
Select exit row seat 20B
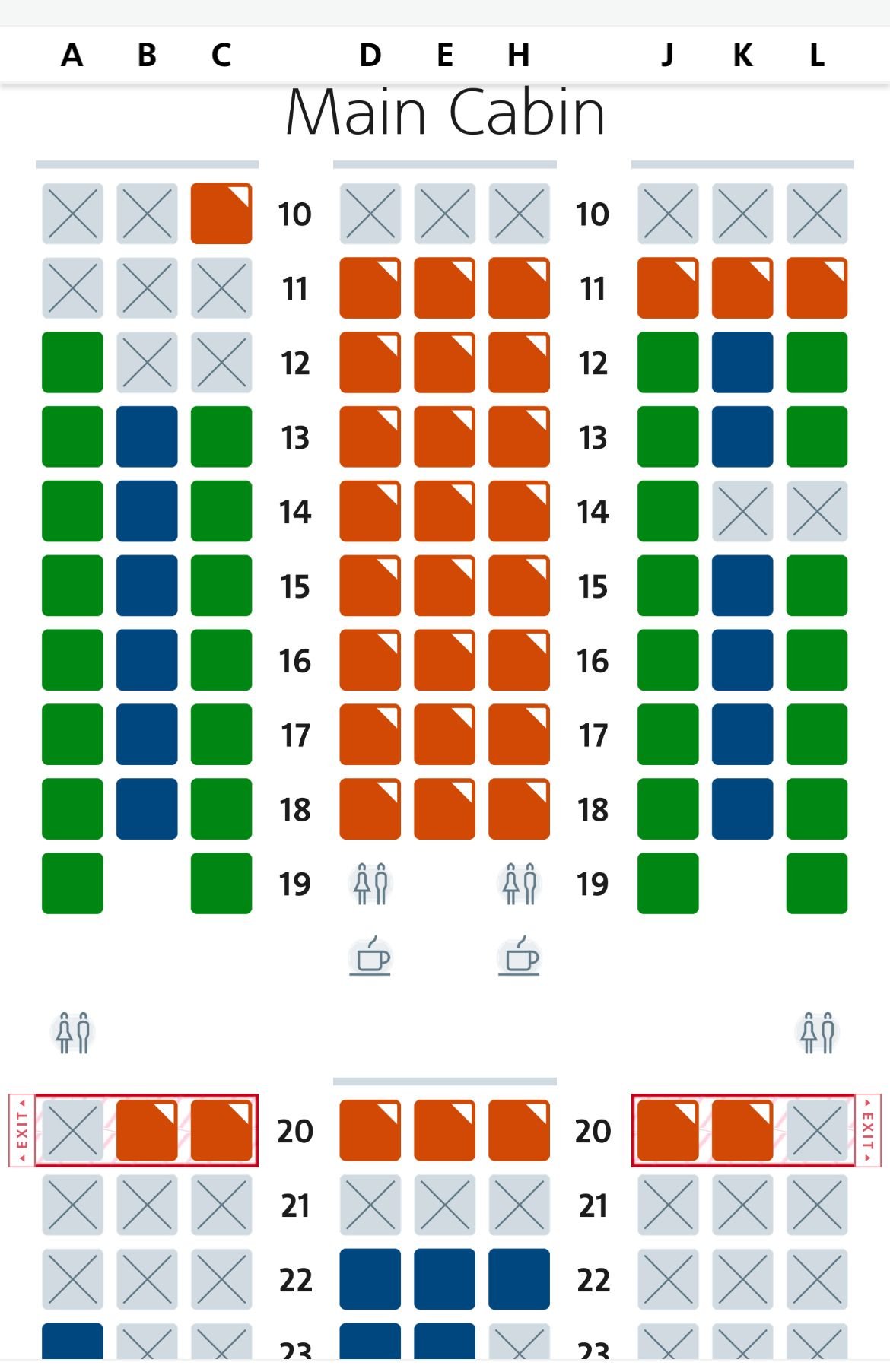click(x=147, y=1130)
